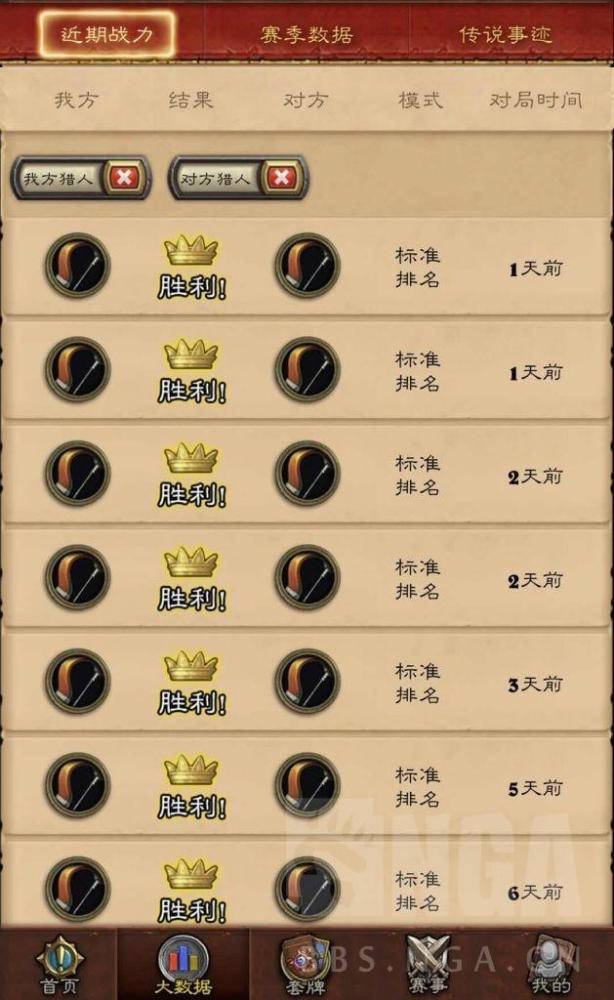Screen dimensions: 614x1000
Task: Switch to the 赛季数据 tab
Action: (307, 34)
